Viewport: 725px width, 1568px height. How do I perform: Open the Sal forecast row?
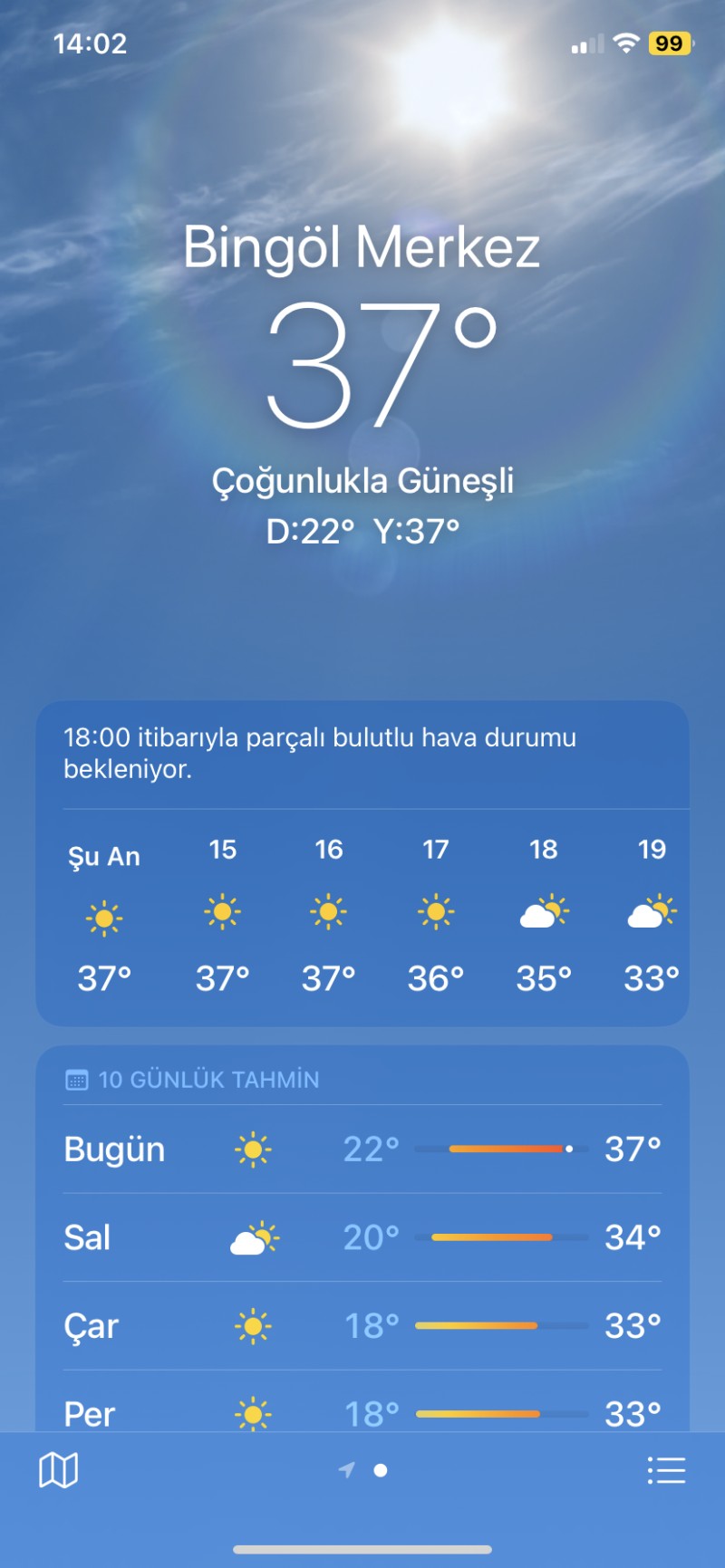pyautogui.click(x=362, y=1237)
